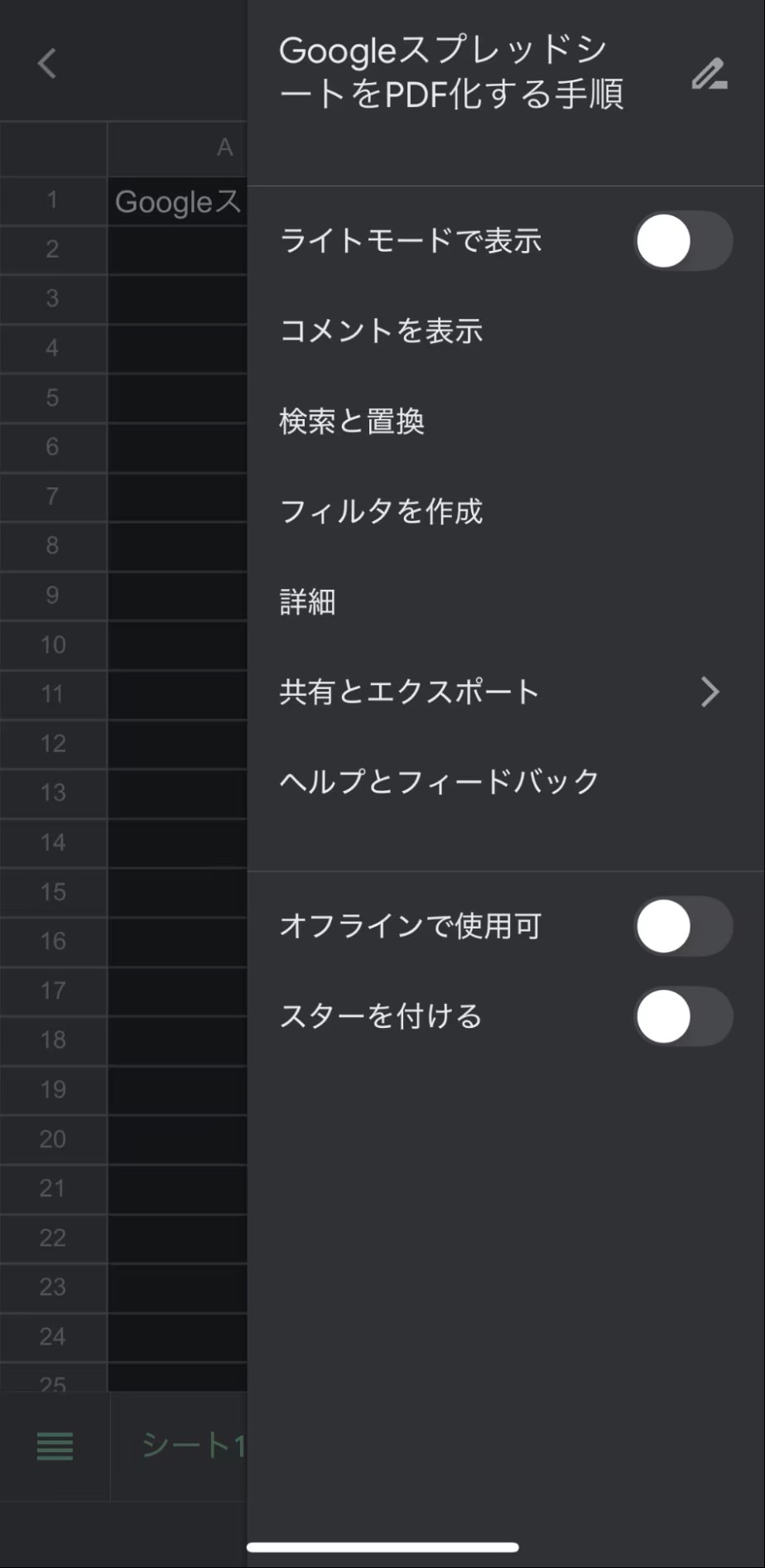Select 検索と置換
The width and height of the screenshot is (765, 1568).
pyautogui.click(x=352, y=422)
